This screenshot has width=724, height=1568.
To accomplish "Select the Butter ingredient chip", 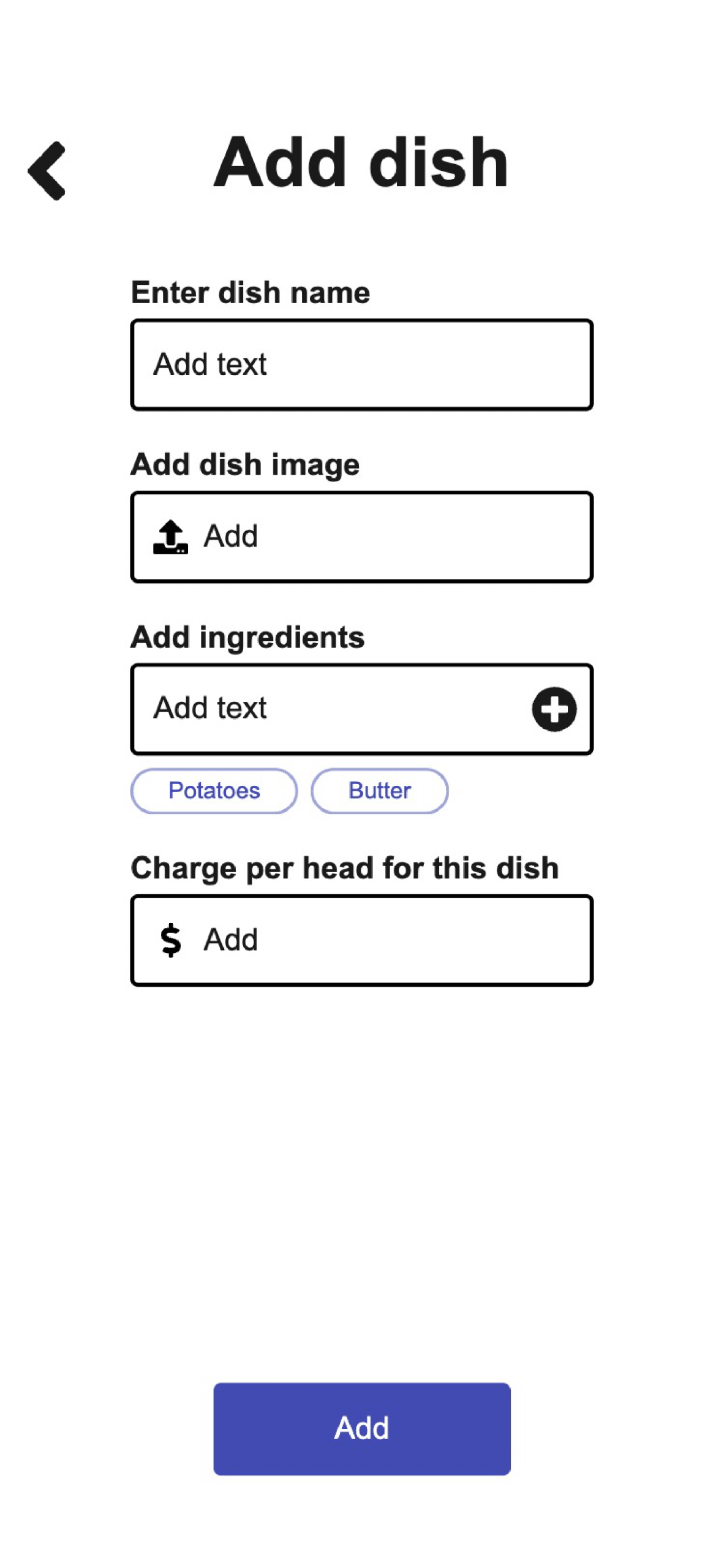I will click(379, 791).
